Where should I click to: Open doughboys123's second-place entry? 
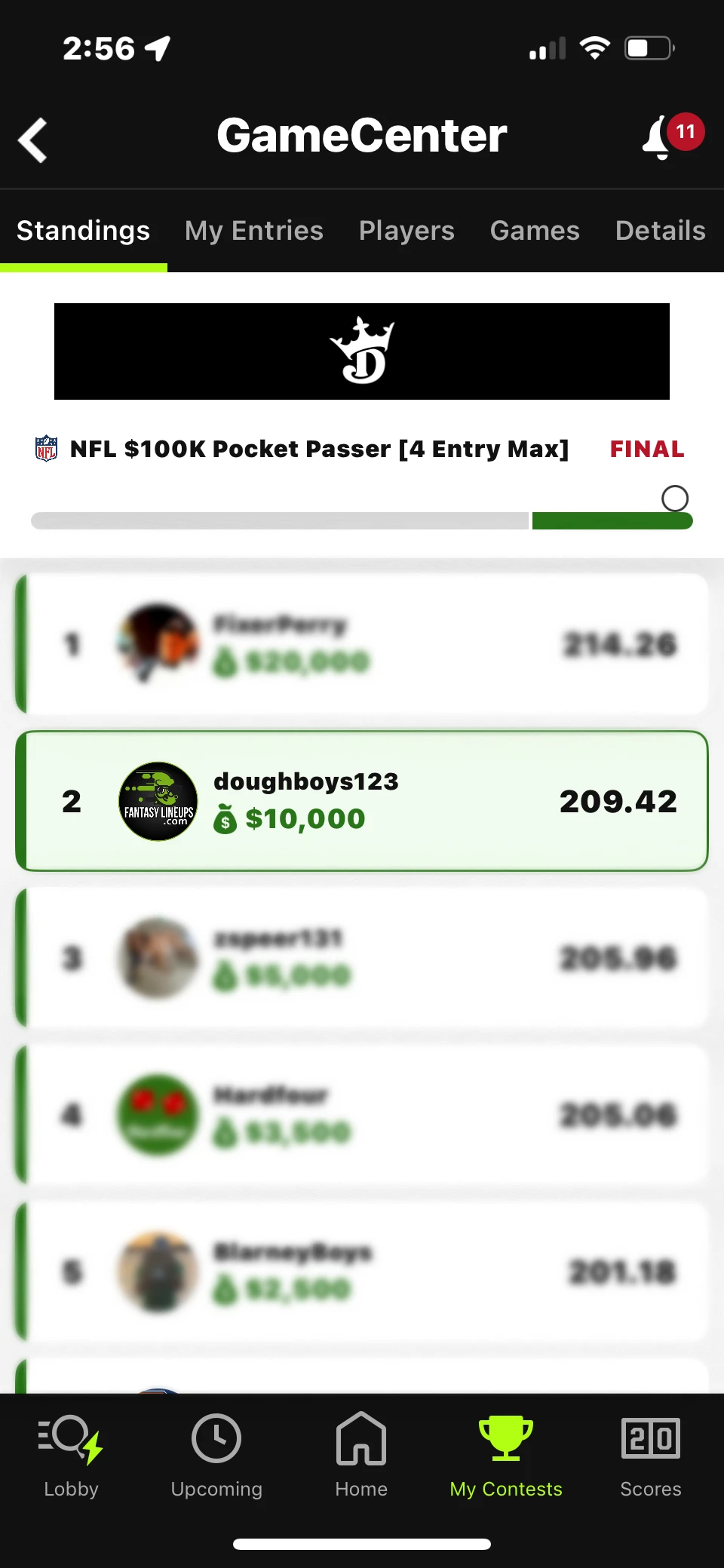[x=362, y=801]
